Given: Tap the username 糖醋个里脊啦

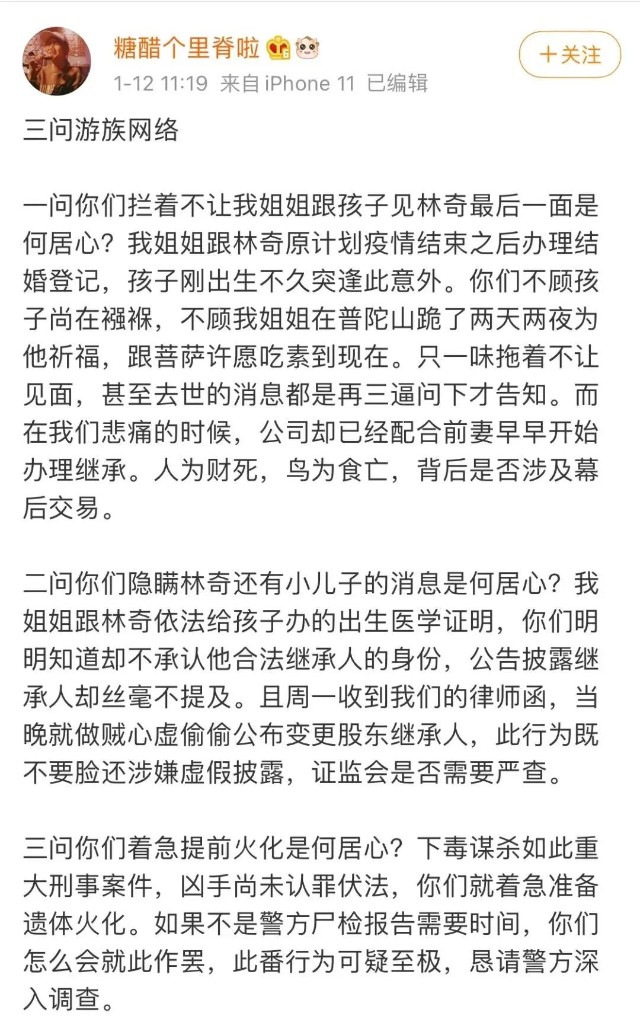Looking at the screenshot, I should [187, 48].
